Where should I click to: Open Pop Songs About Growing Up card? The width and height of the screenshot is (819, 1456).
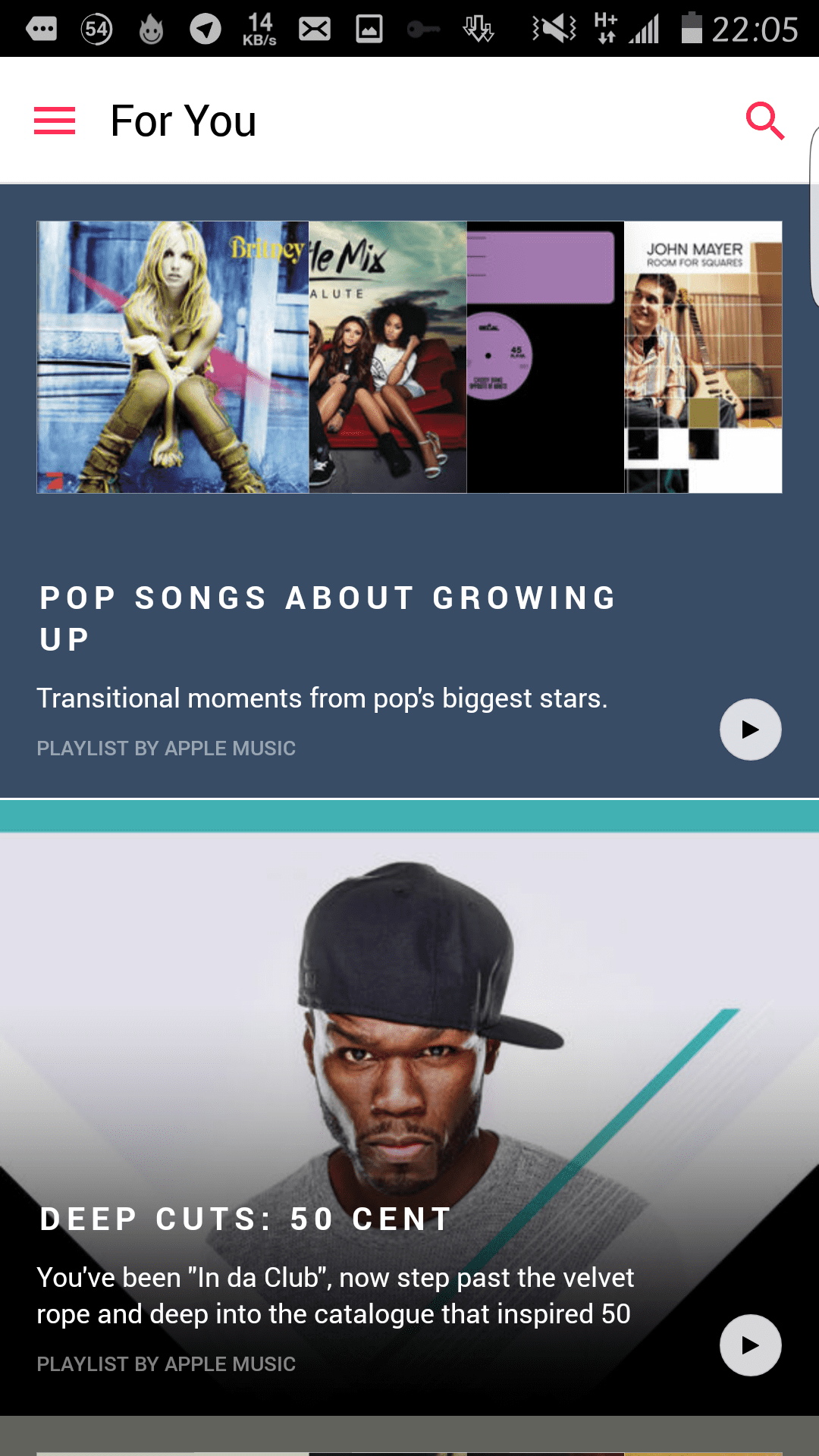(409, 491)
